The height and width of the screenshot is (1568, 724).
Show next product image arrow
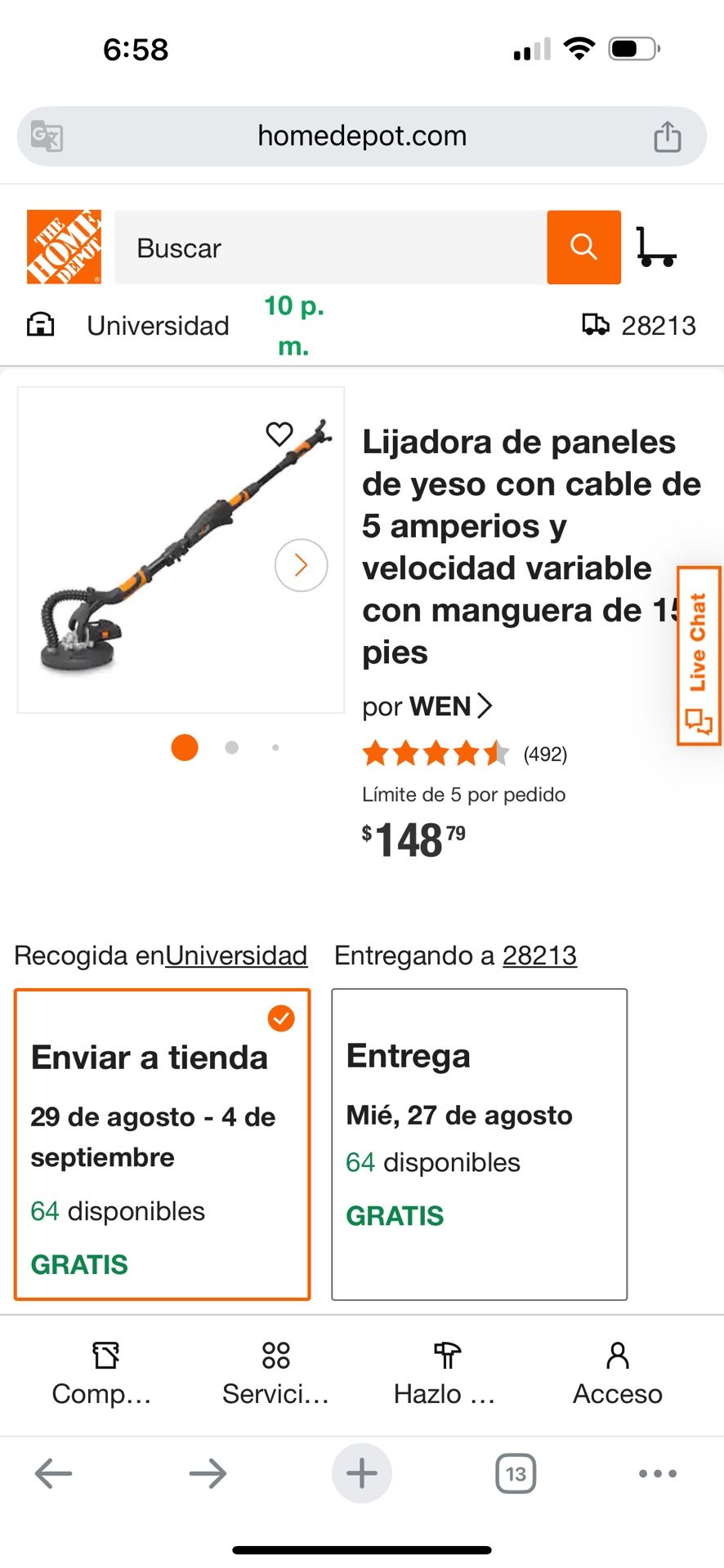click(x=301, y=564)
